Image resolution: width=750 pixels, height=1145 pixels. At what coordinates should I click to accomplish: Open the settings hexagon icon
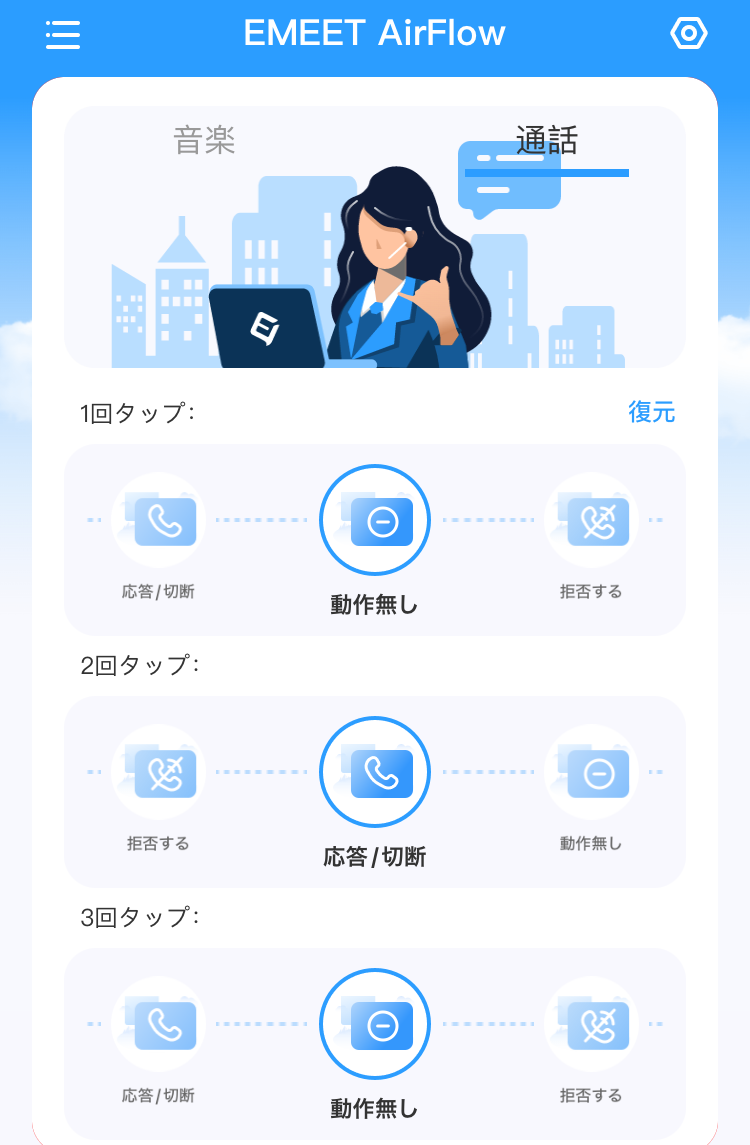click(688, 34)
